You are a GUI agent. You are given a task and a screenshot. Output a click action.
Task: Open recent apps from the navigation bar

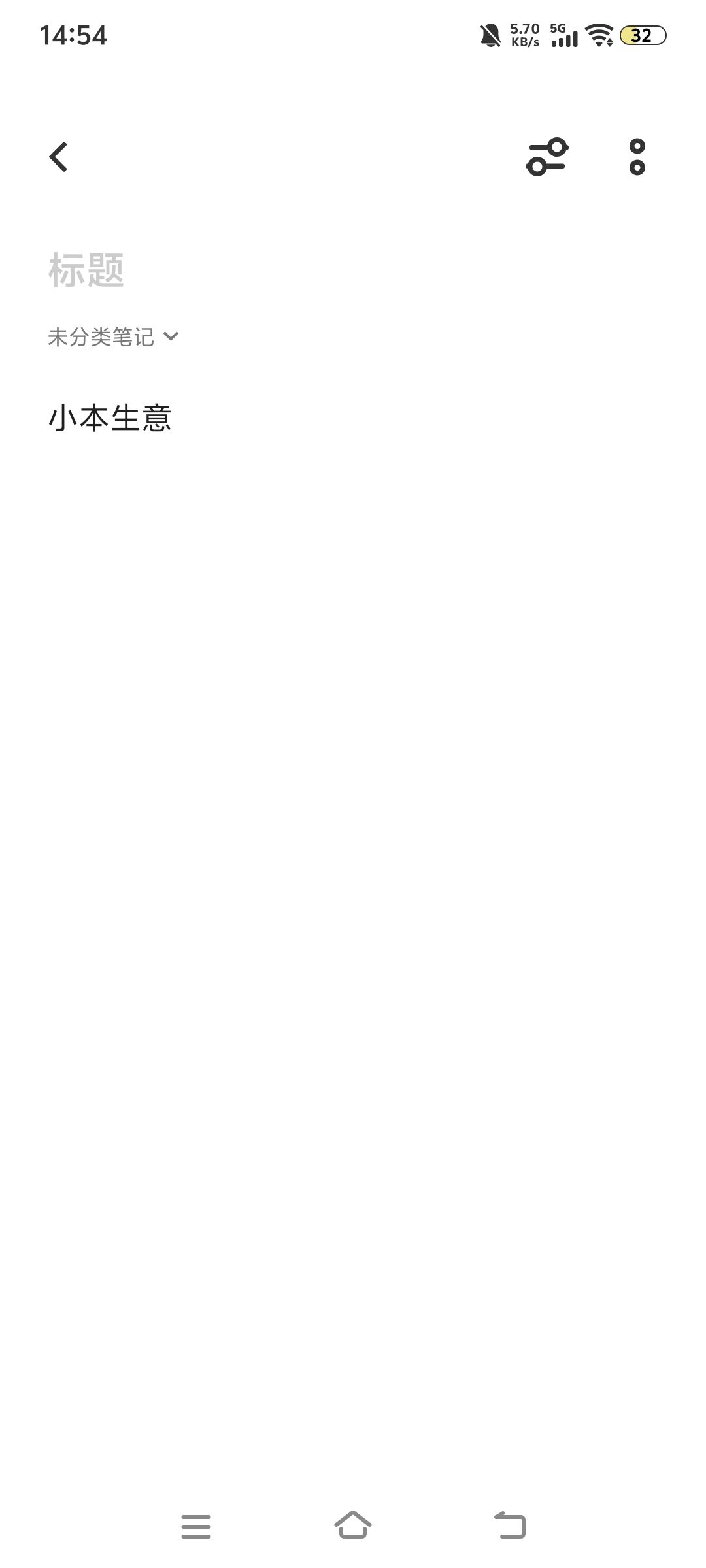click(x=196, y=1526)
